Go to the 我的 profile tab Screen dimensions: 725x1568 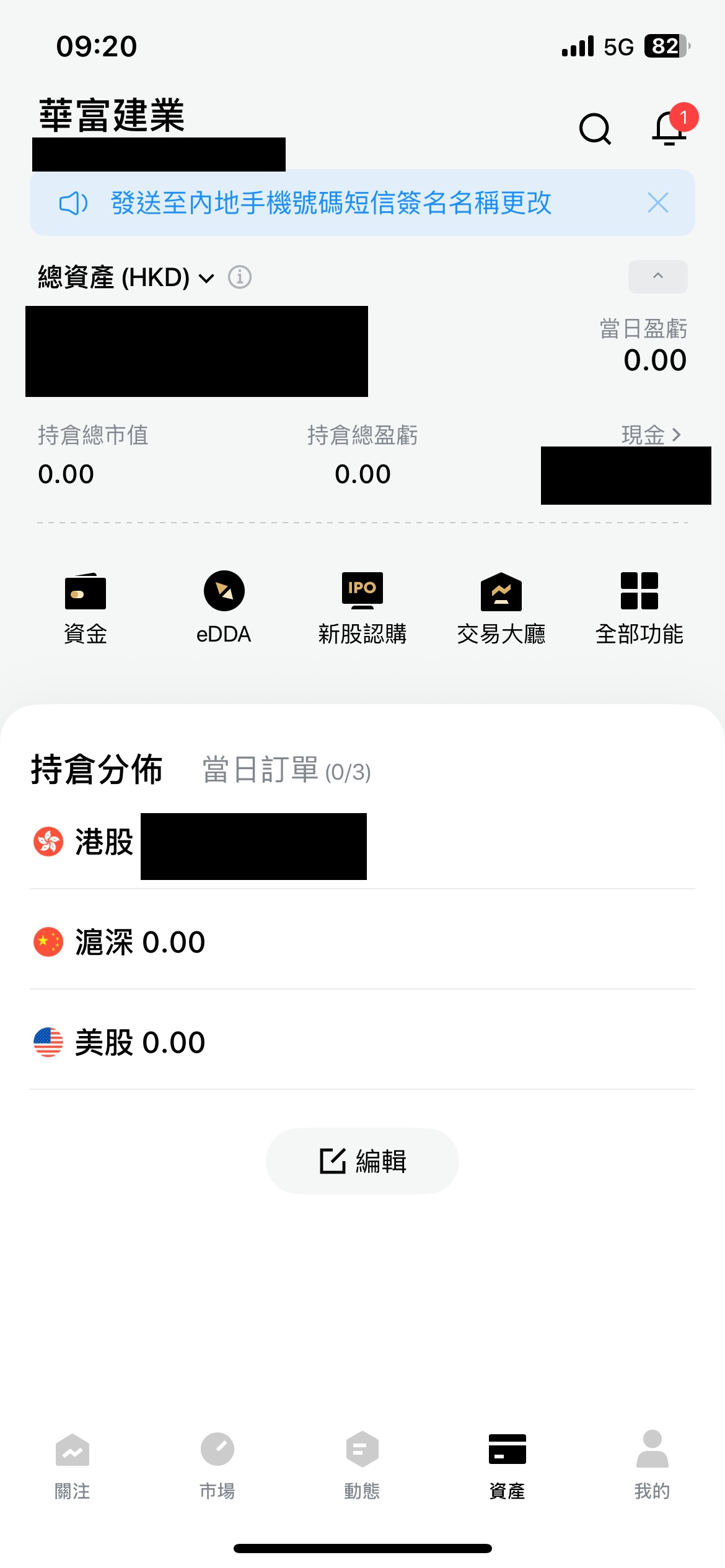[x=652, y=1465]
